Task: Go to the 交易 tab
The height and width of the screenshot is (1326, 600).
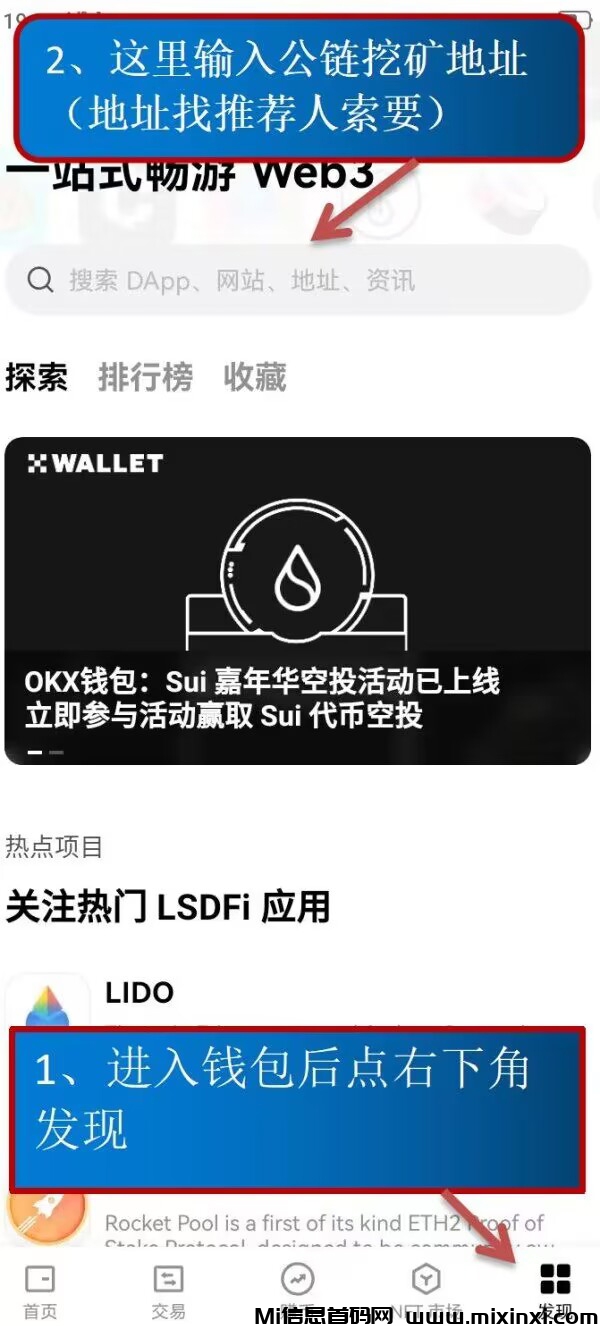Action: click(168, 1288)
